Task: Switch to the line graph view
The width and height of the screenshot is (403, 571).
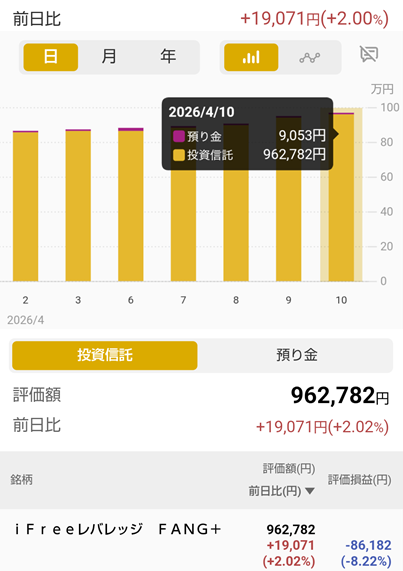Action: pos(309,57)
